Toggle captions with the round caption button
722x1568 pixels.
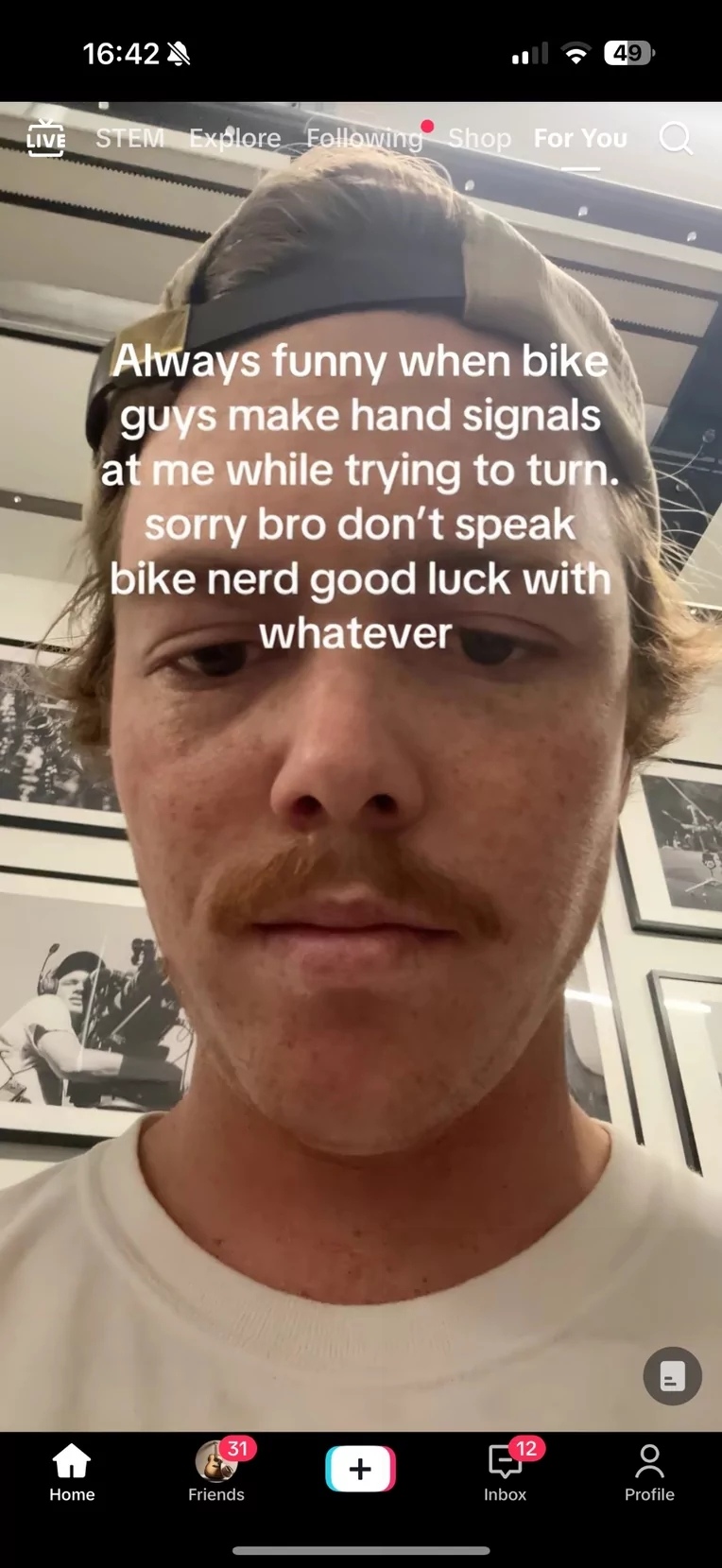tap(673, 1376)
